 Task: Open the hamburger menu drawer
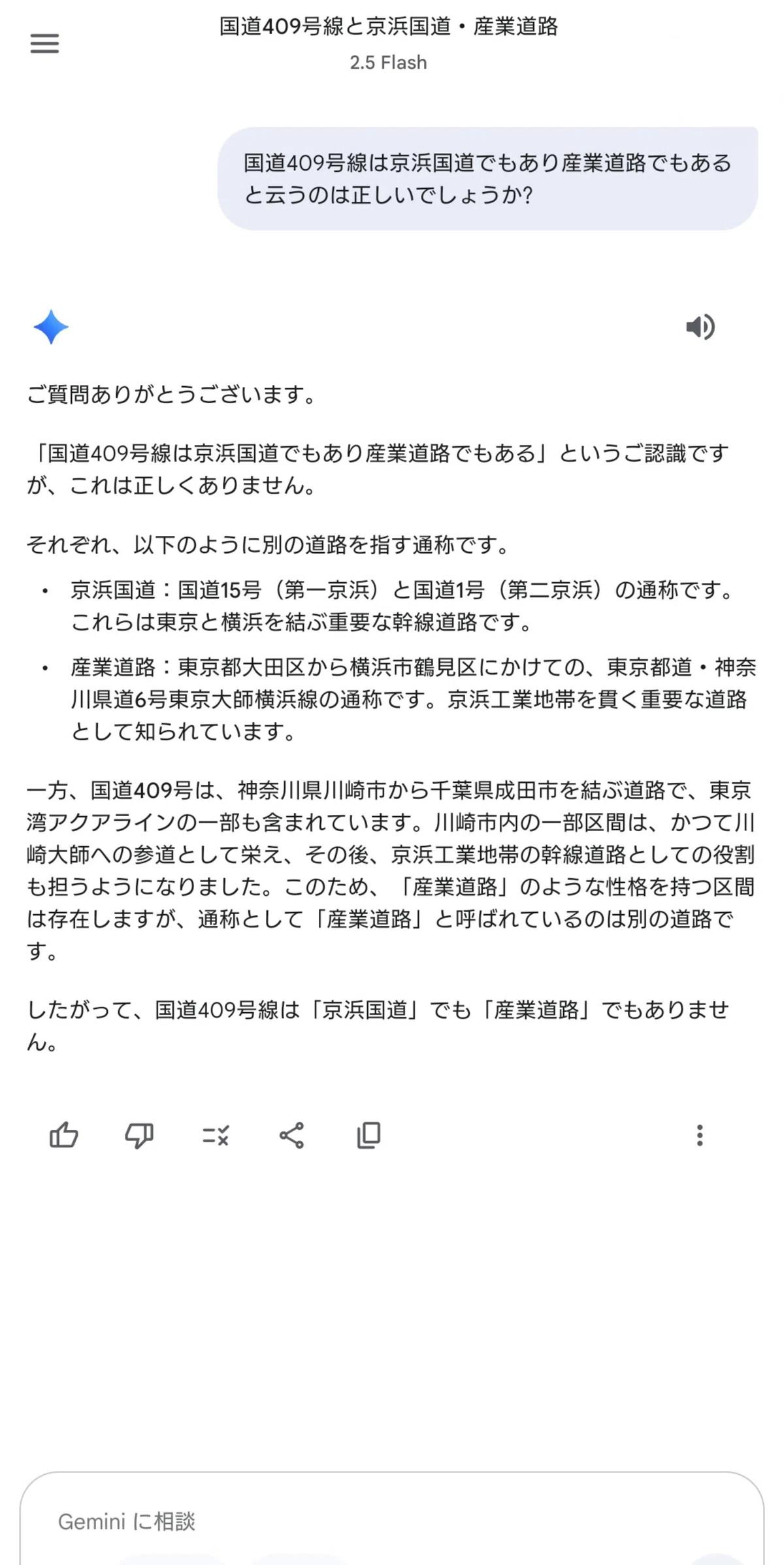pos(44,44)
